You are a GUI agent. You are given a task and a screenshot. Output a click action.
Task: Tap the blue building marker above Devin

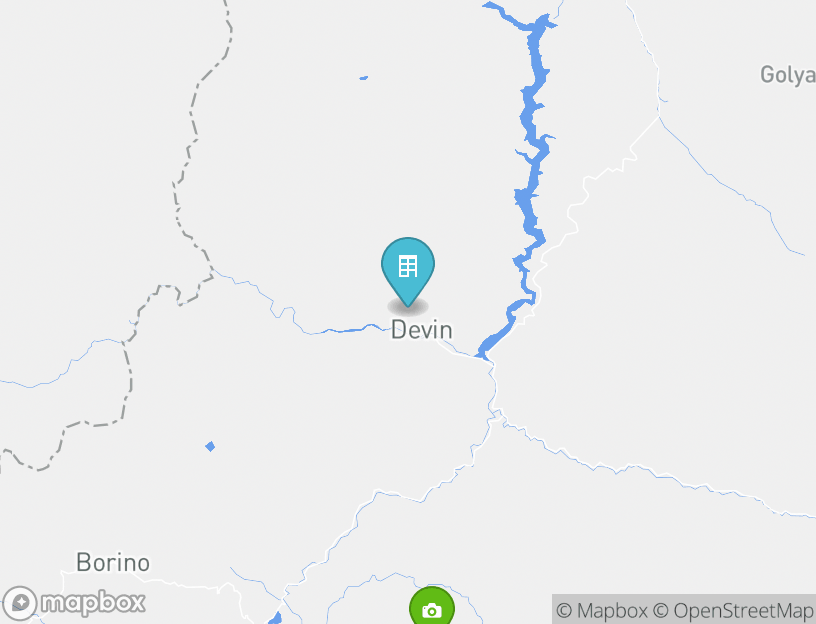point(408,268)
